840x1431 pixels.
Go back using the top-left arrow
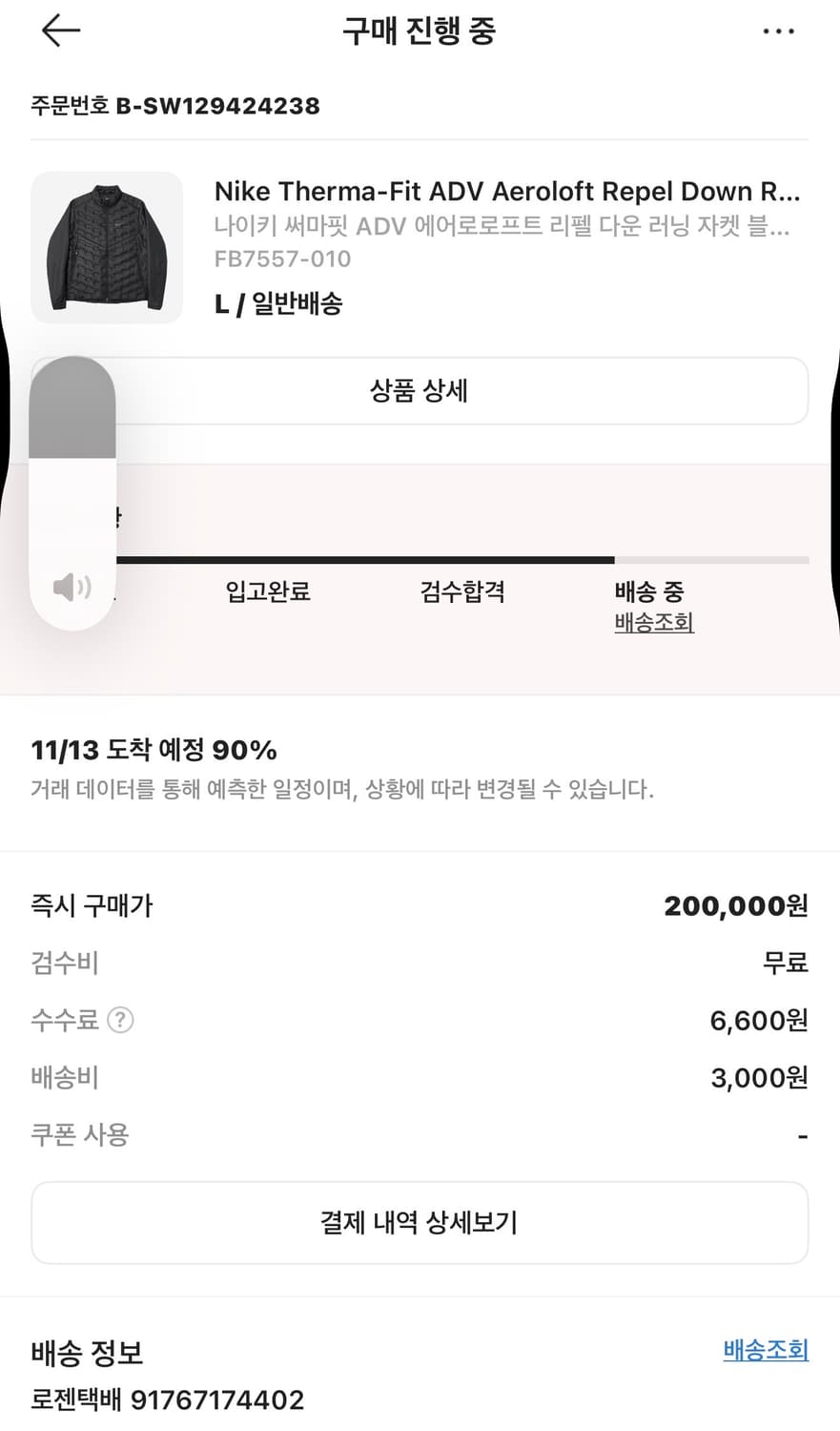tap(59, 30)
